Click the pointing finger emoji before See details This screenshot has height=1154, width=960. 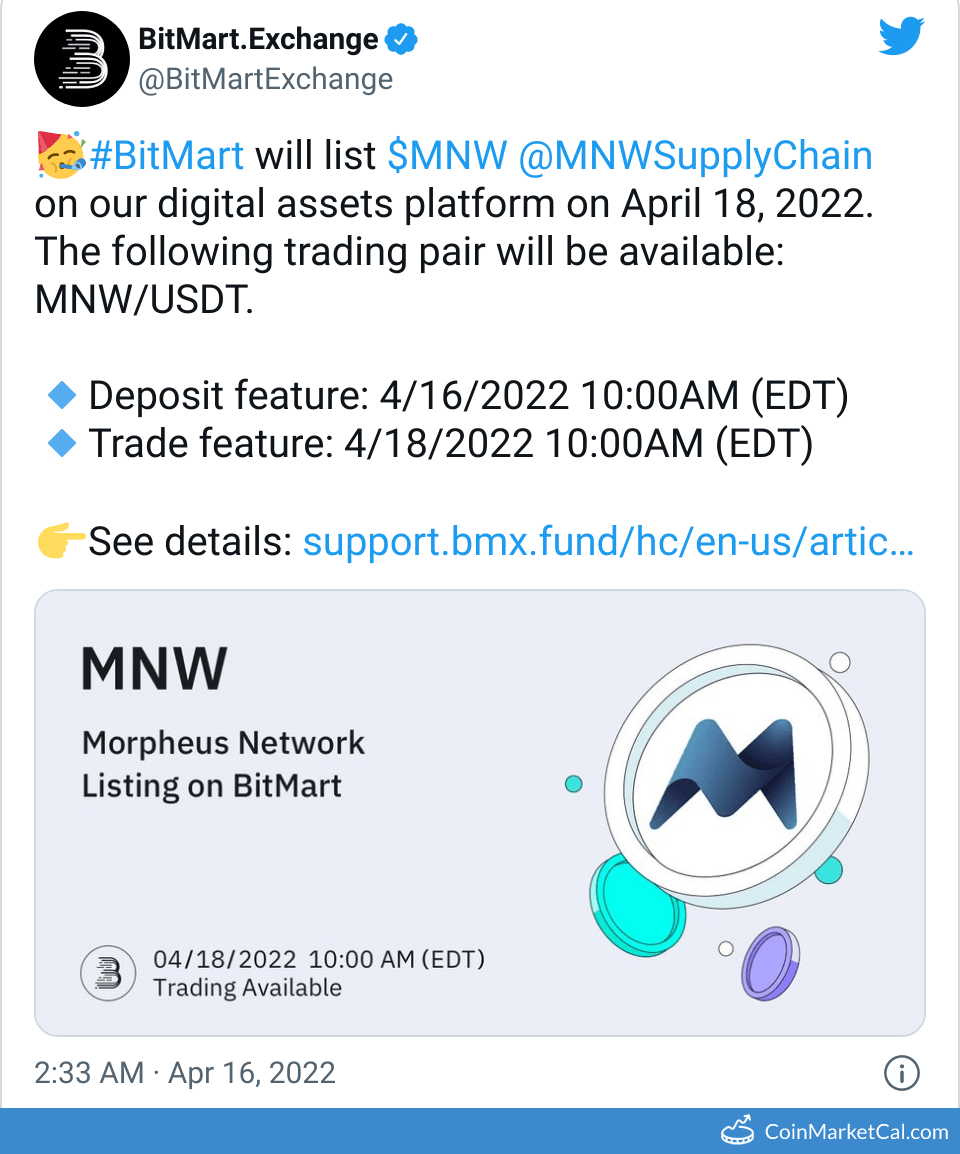tap(60, 541)
